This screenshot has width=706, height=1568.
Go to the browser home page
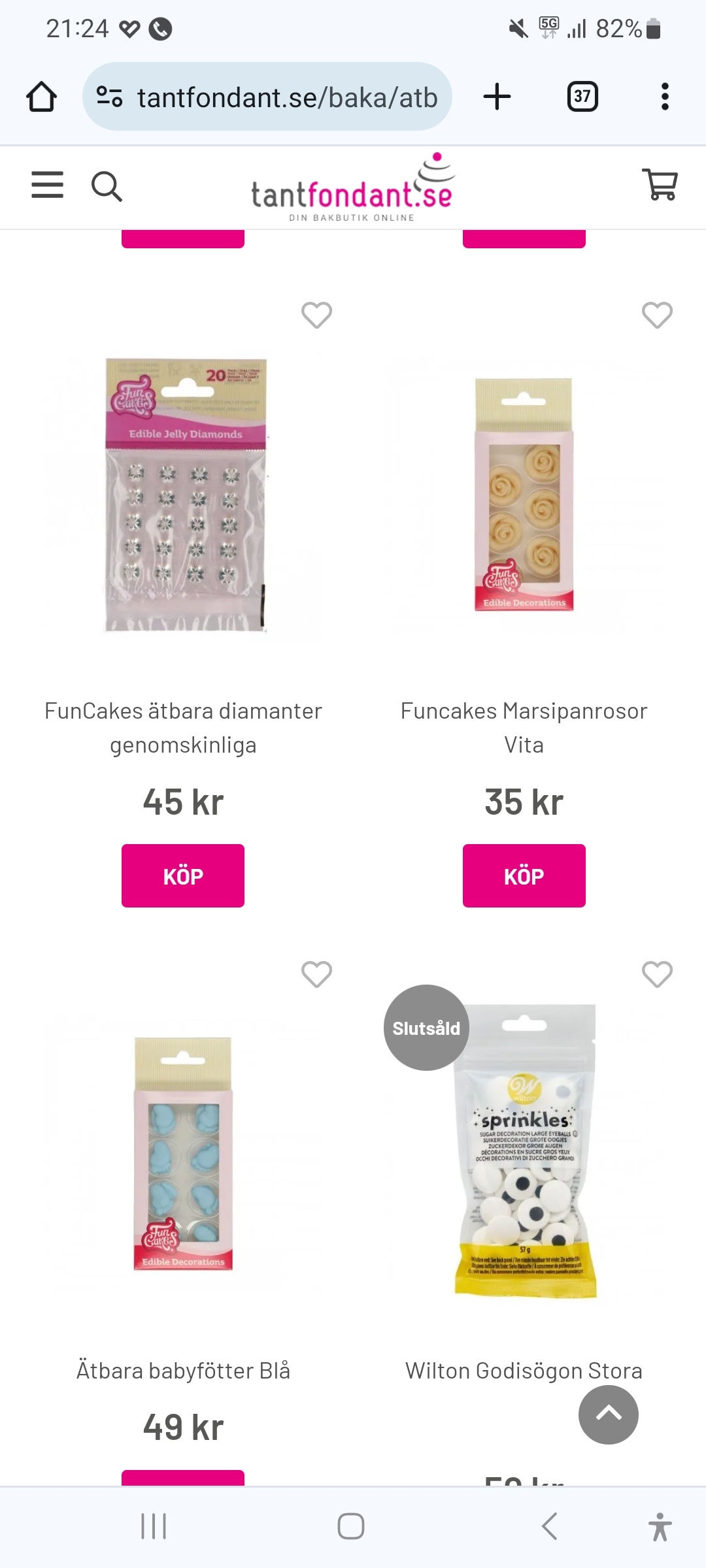[x=41, y=97]
